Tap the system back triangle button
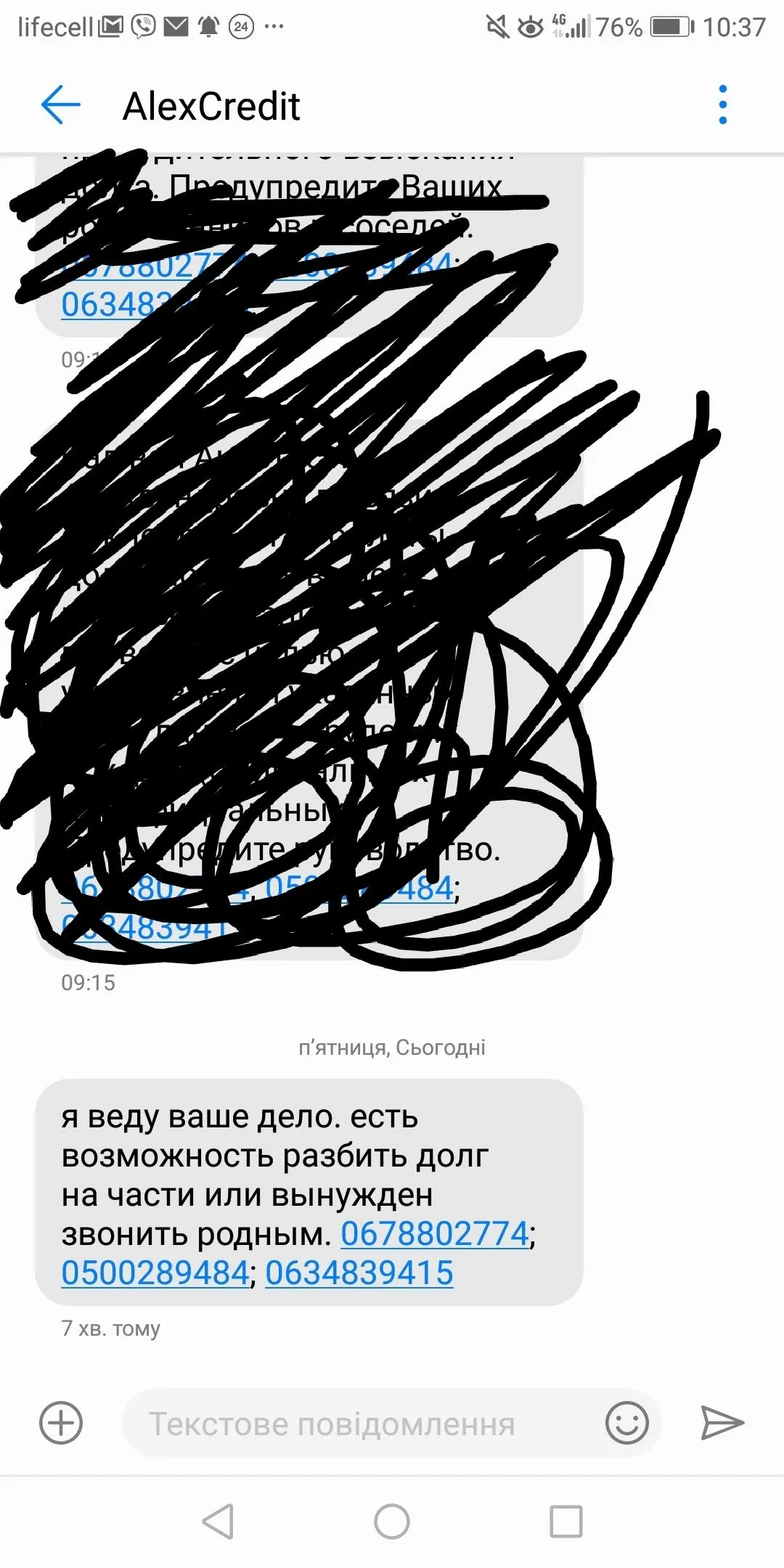Viewport: 784px width, 1568px height. (x=218, y=1522)
